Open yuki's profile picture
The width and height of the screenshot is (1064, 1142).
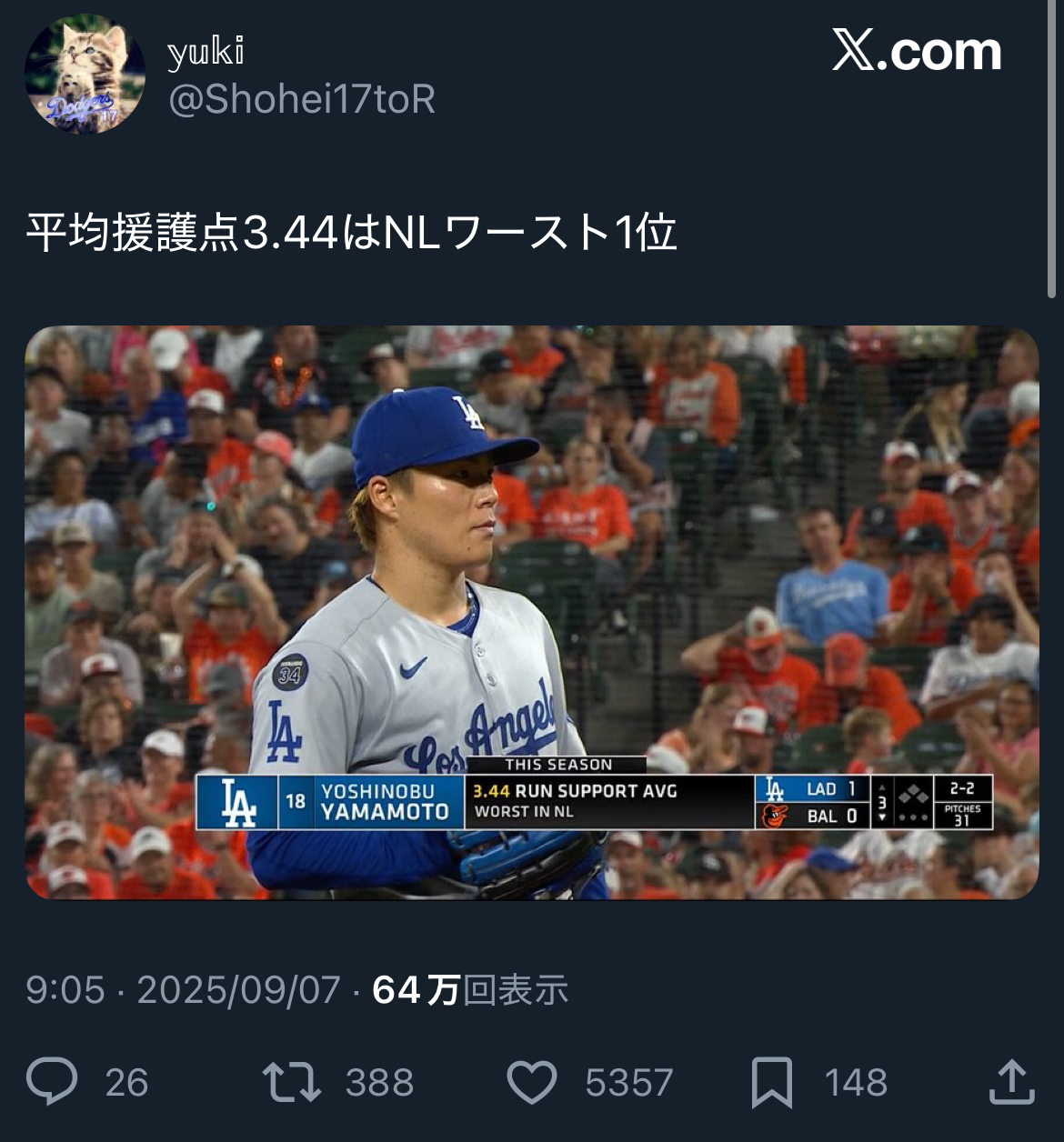pos(85,75)
